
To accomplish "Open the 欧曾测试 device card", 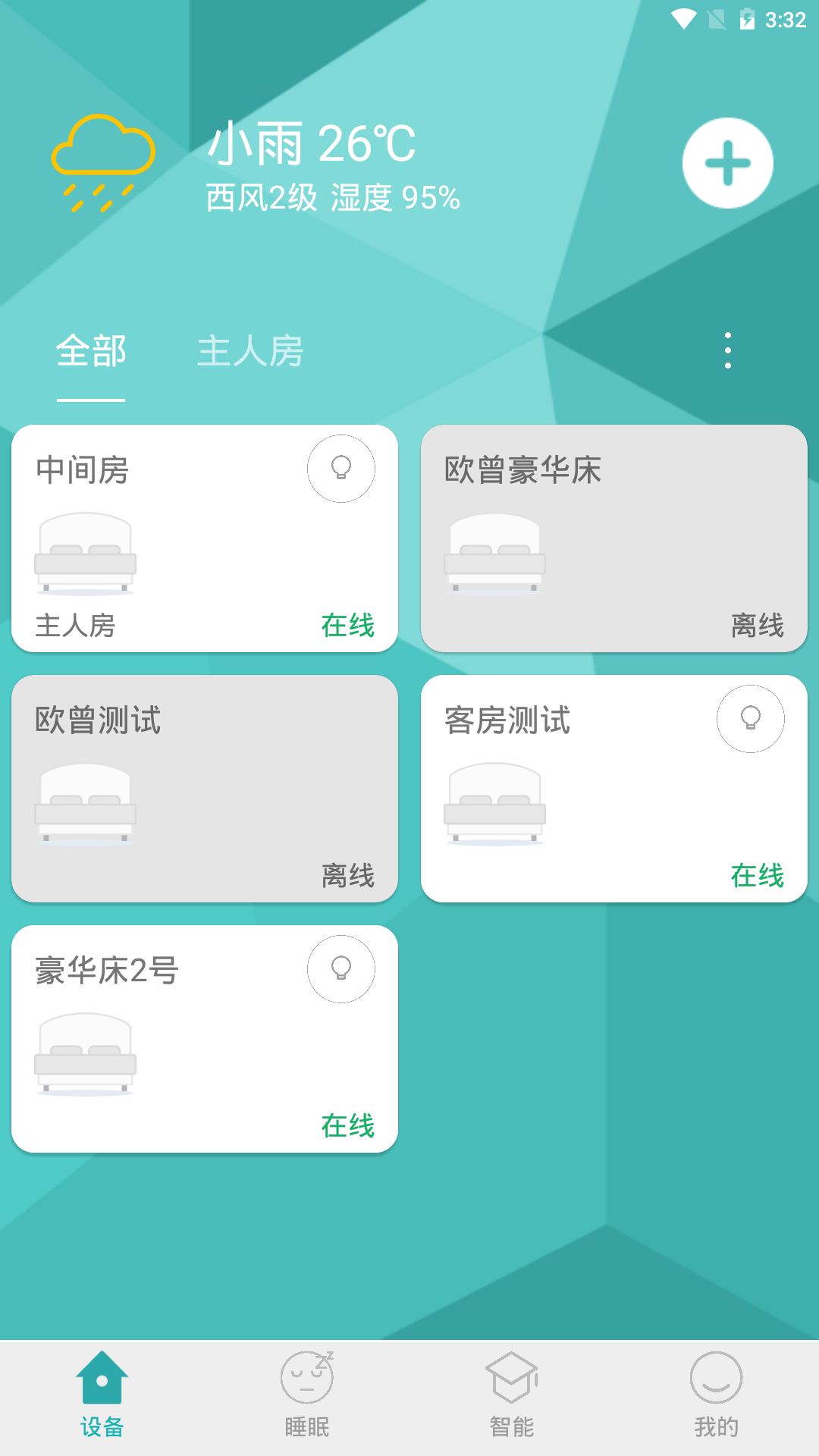I will click(x=205, y=789).
